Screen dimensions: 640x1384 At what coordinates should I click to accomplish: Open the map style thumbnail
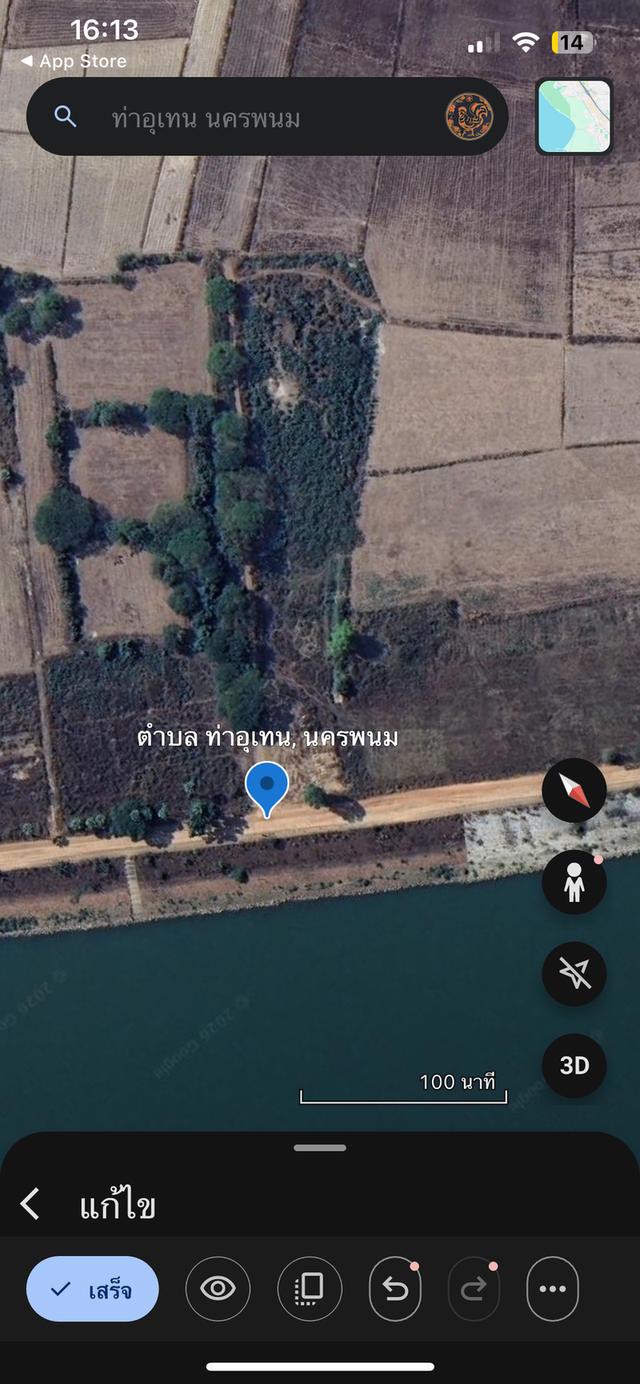574,116
